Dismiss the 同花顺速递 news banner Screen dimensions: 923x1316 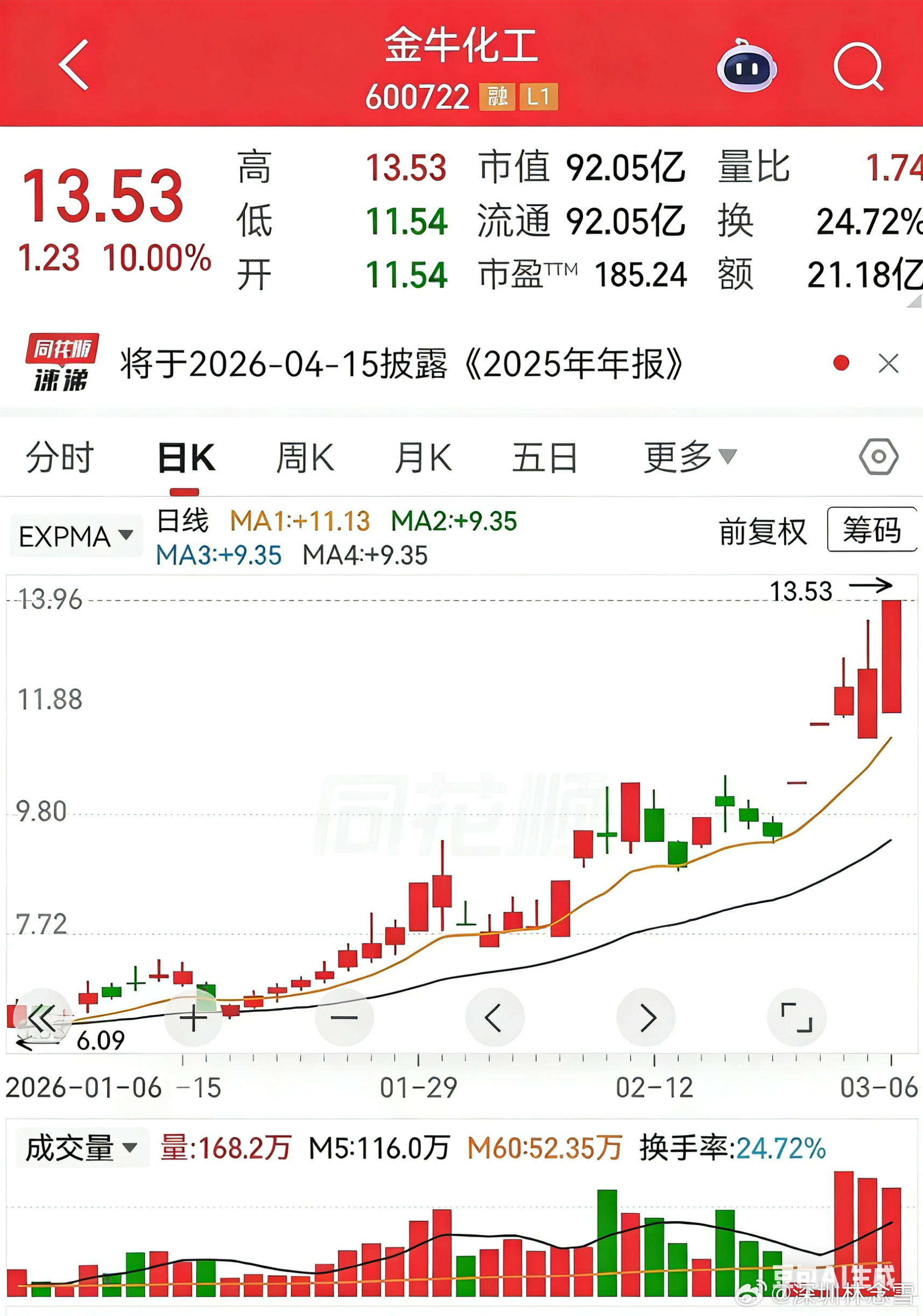coord(888,363)
